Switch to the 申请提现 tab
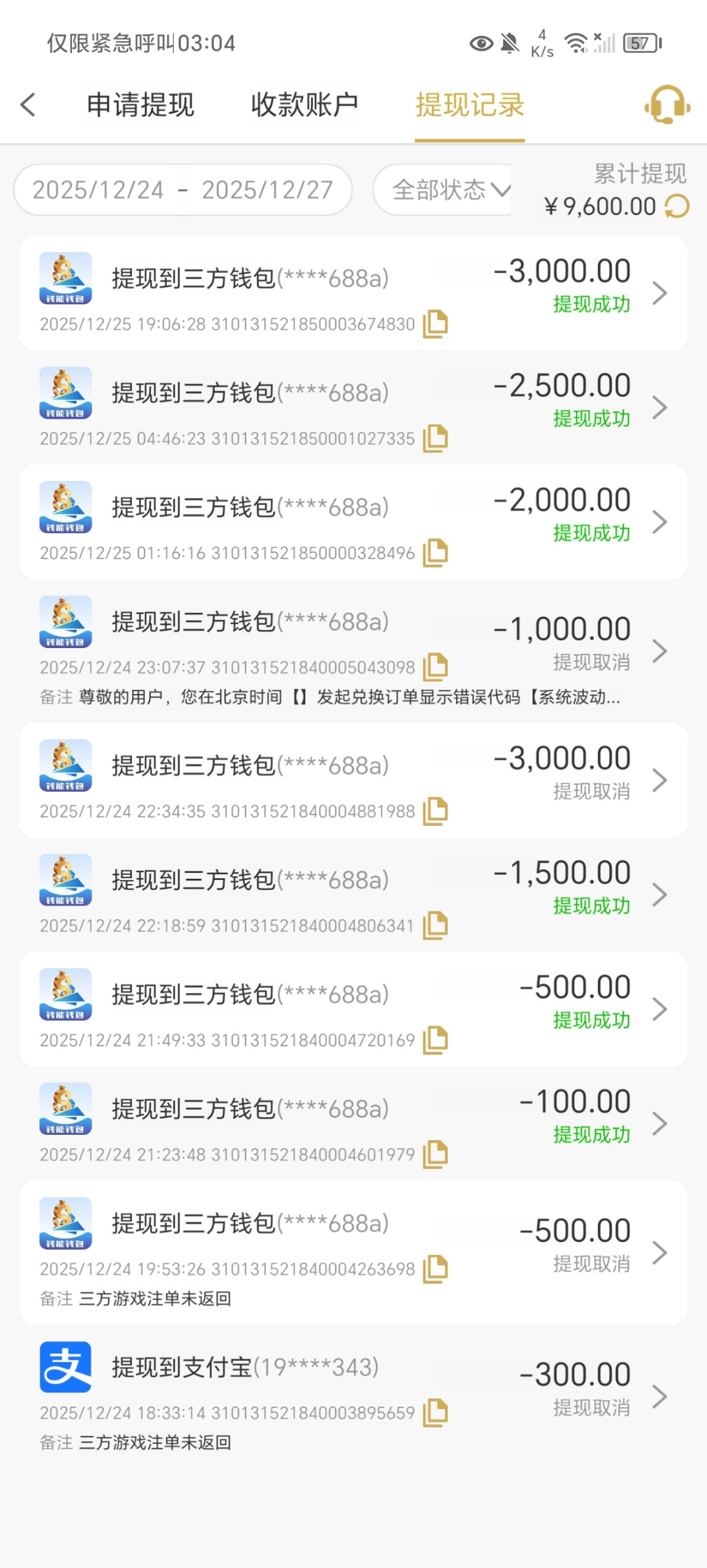This screenshot has height=1568, width=707. 140,105
